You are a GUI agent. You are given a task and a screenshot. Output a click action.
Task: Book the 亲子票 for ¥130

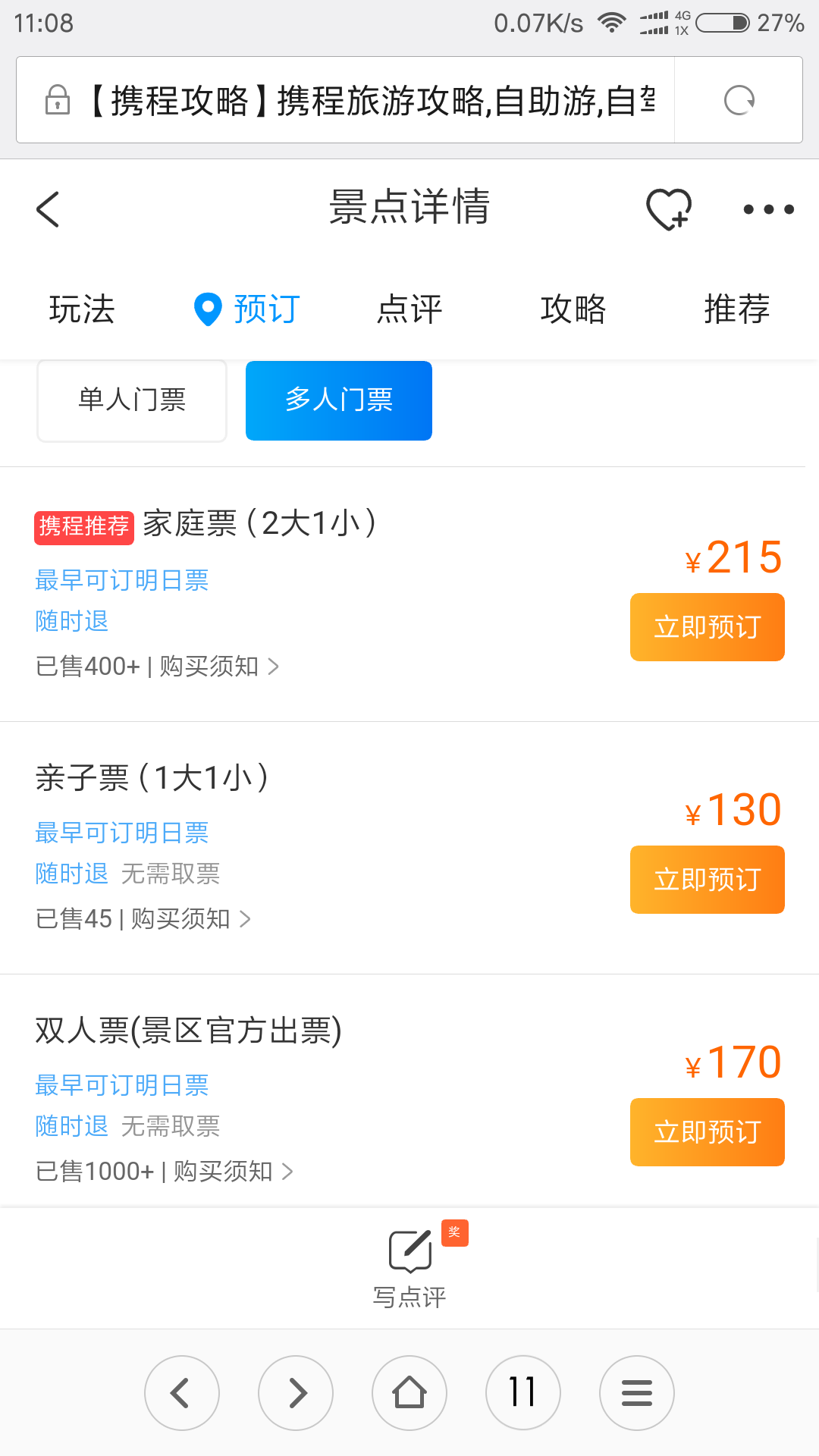click(x=707, y=880)
